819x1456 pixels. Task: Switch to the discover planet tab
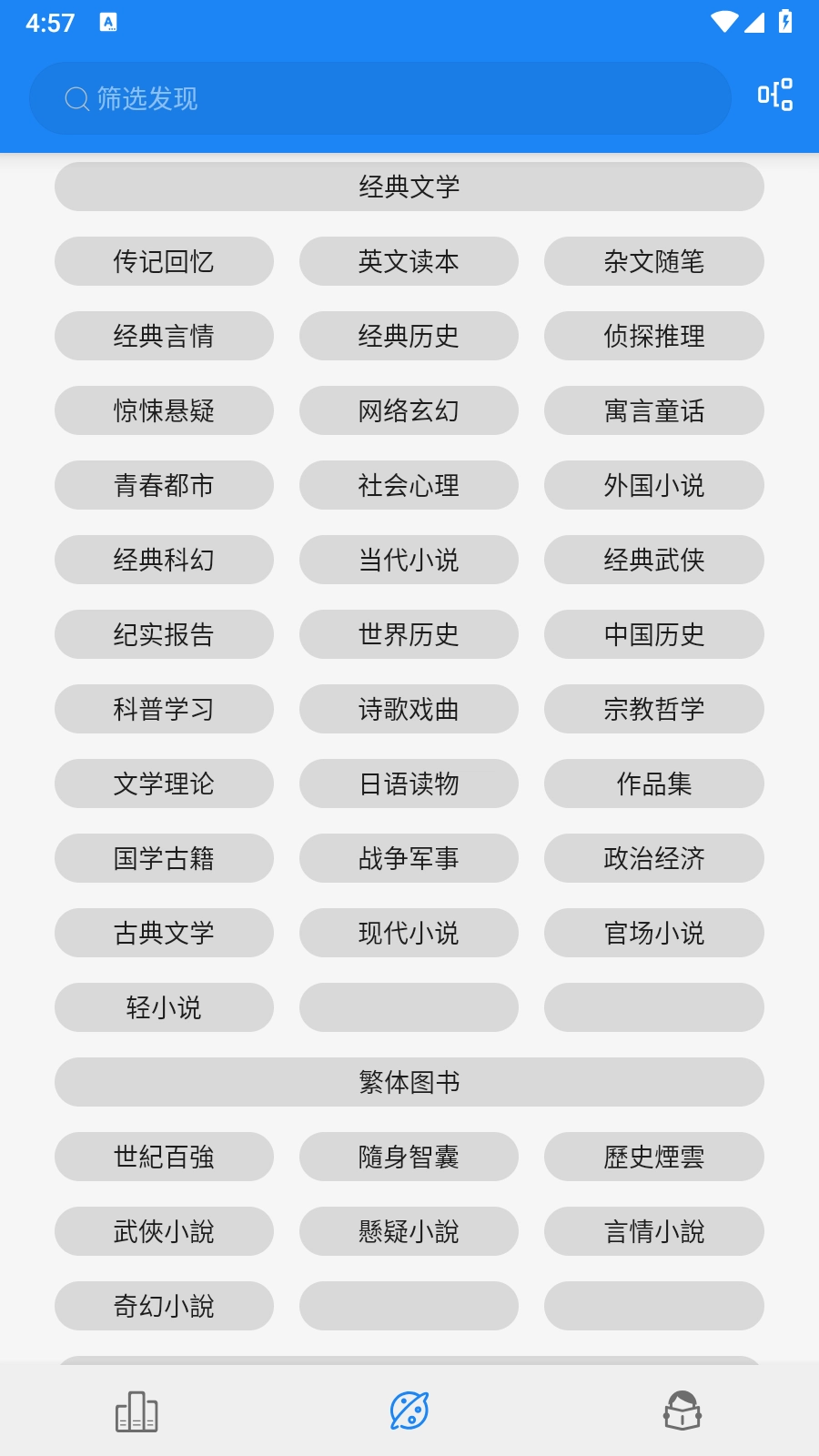coord(409,1411)
